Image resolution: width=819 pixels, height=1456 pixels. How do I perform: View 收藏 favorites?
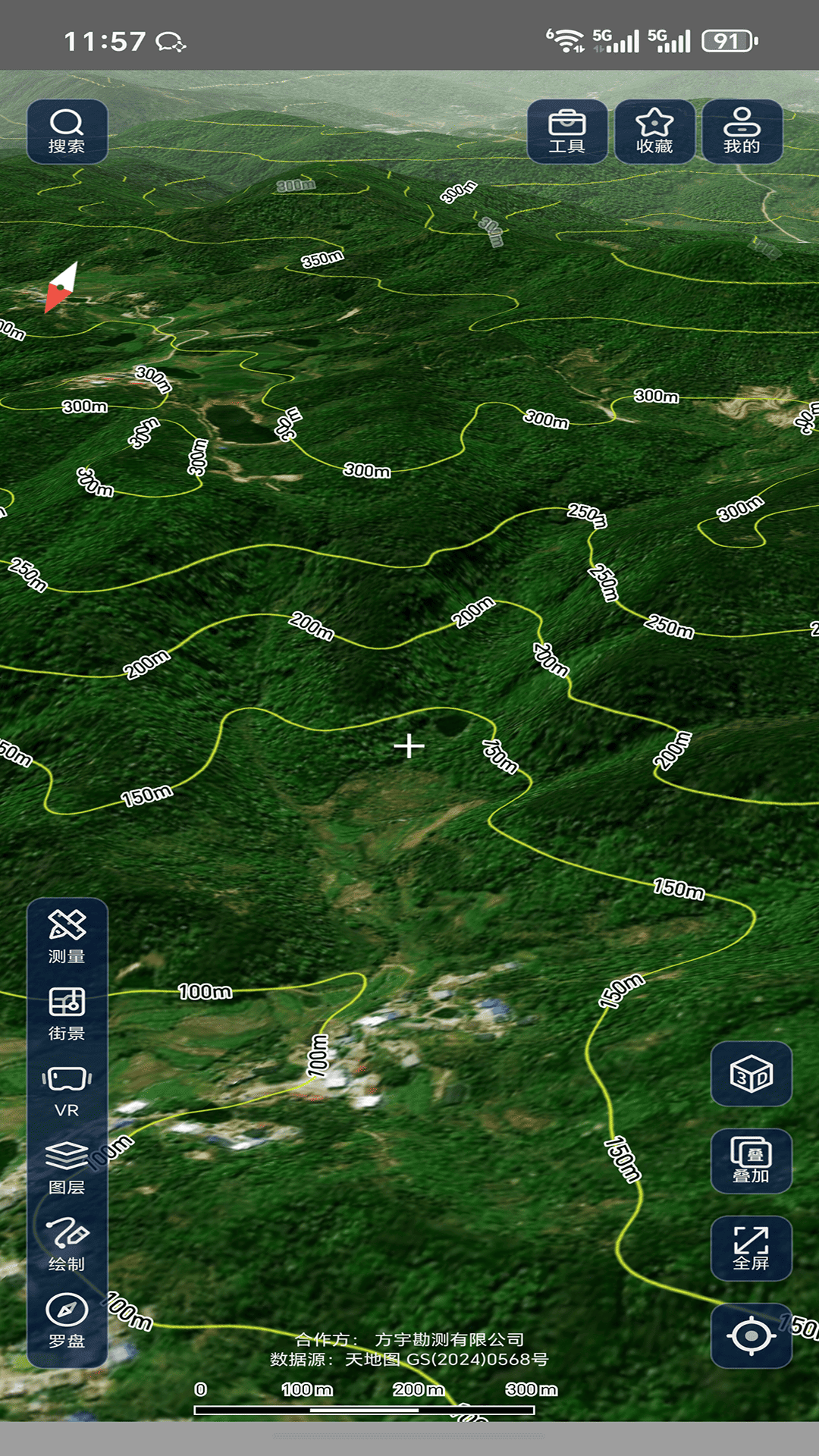point(654,132)
